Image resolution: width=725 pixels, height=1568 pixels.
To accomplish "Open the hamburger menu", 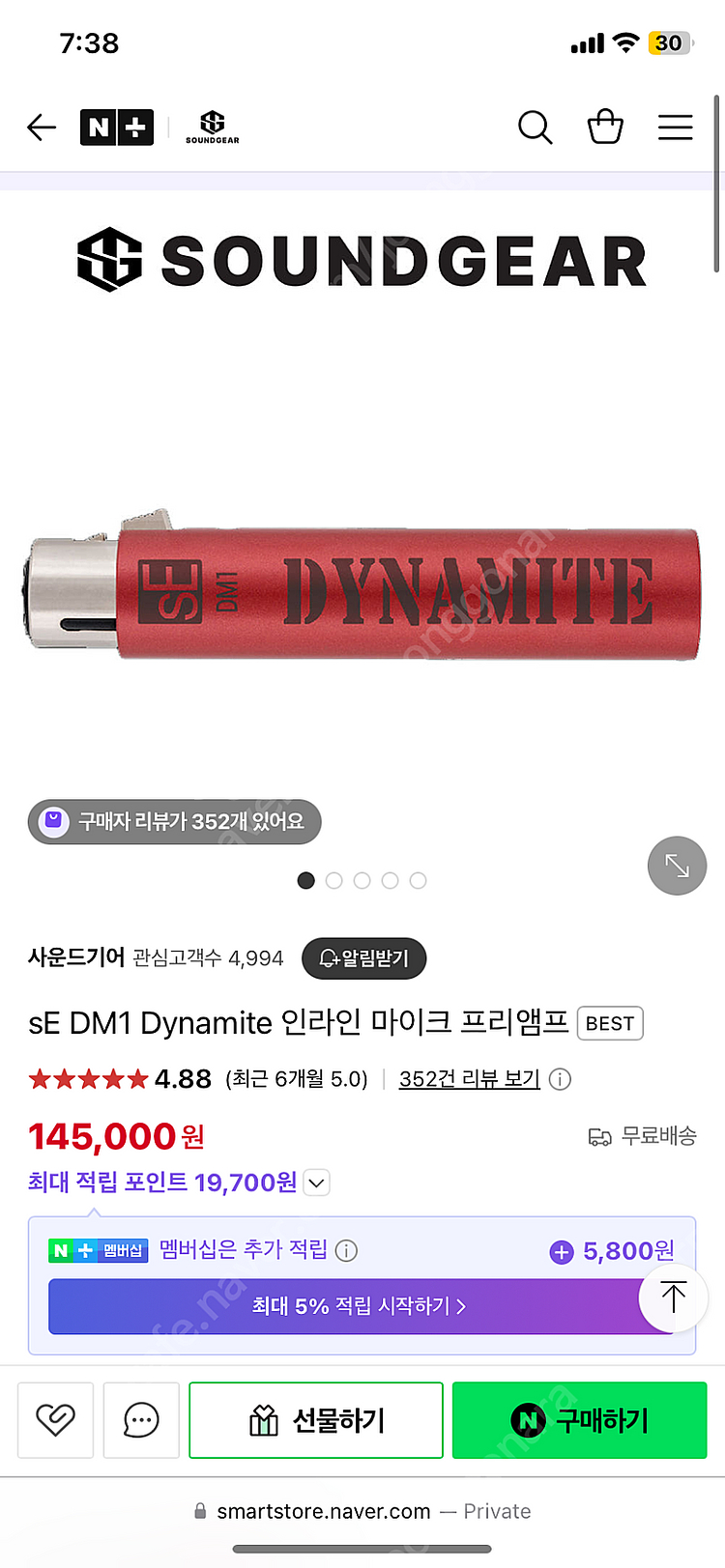I will [675, 128].
